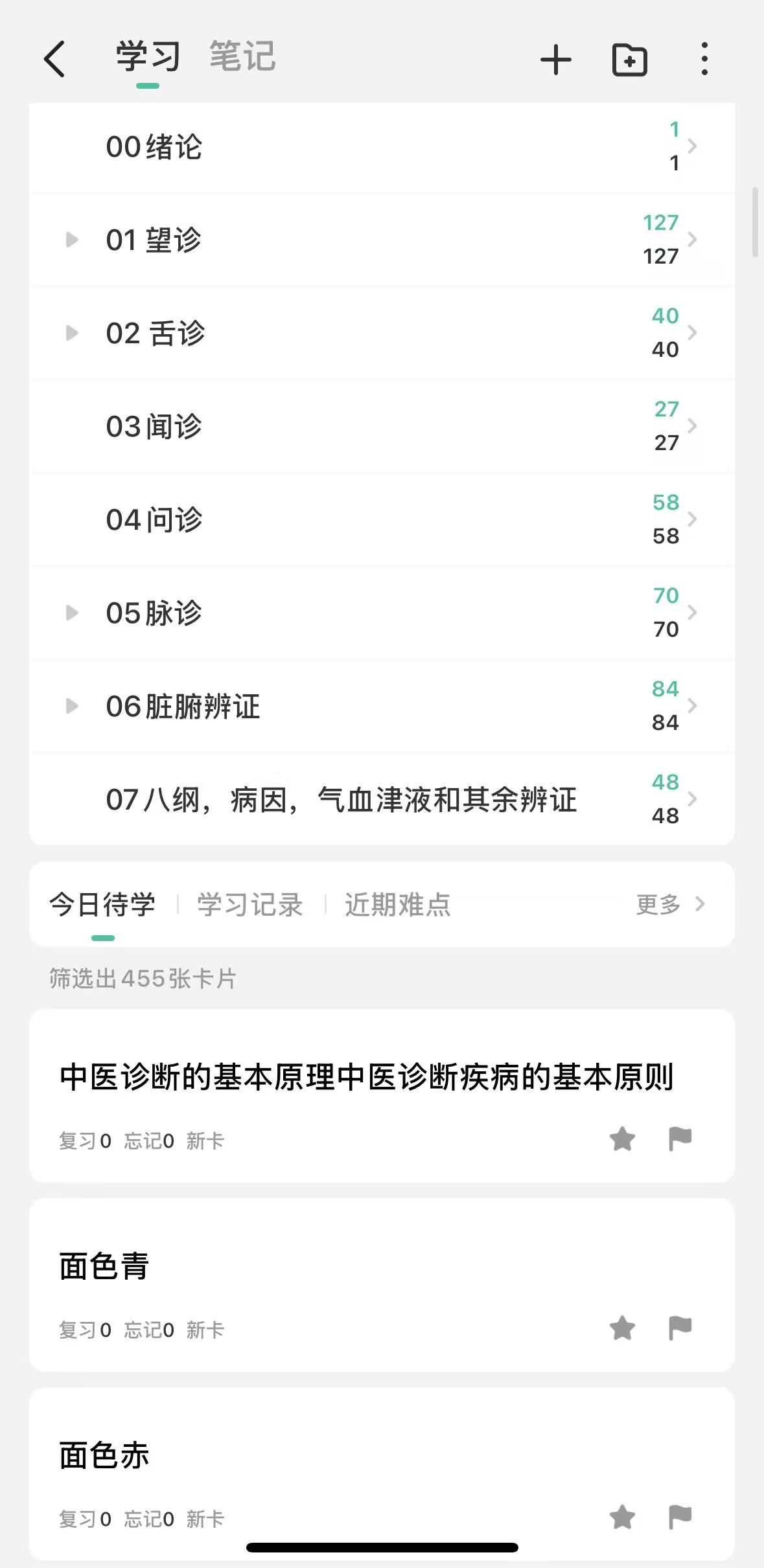
Task: Star the 面色青 card
Action: click(x=622, y=1328)
